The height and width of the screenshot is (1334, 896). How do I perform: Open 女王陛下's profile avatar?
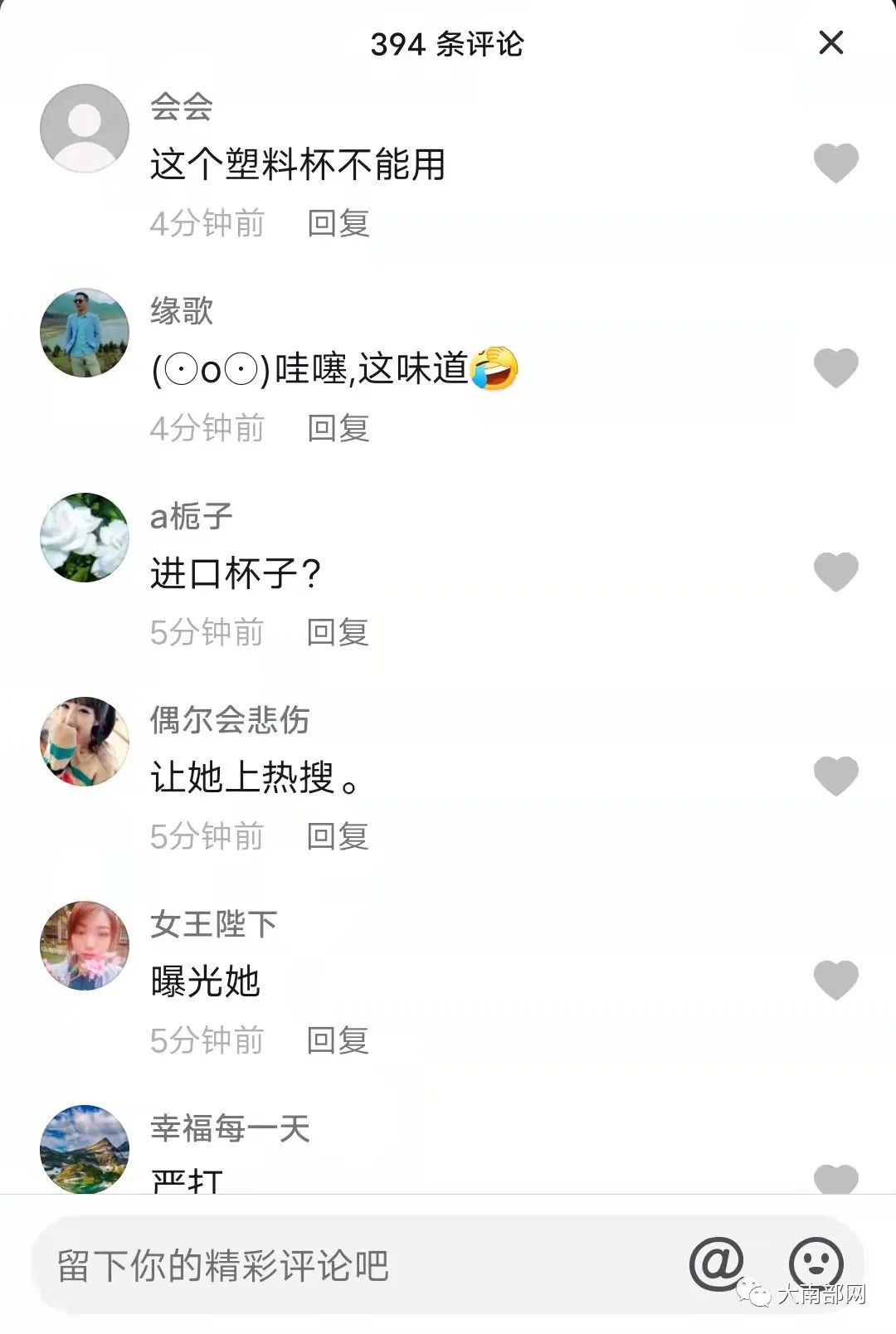coord(85,946)
